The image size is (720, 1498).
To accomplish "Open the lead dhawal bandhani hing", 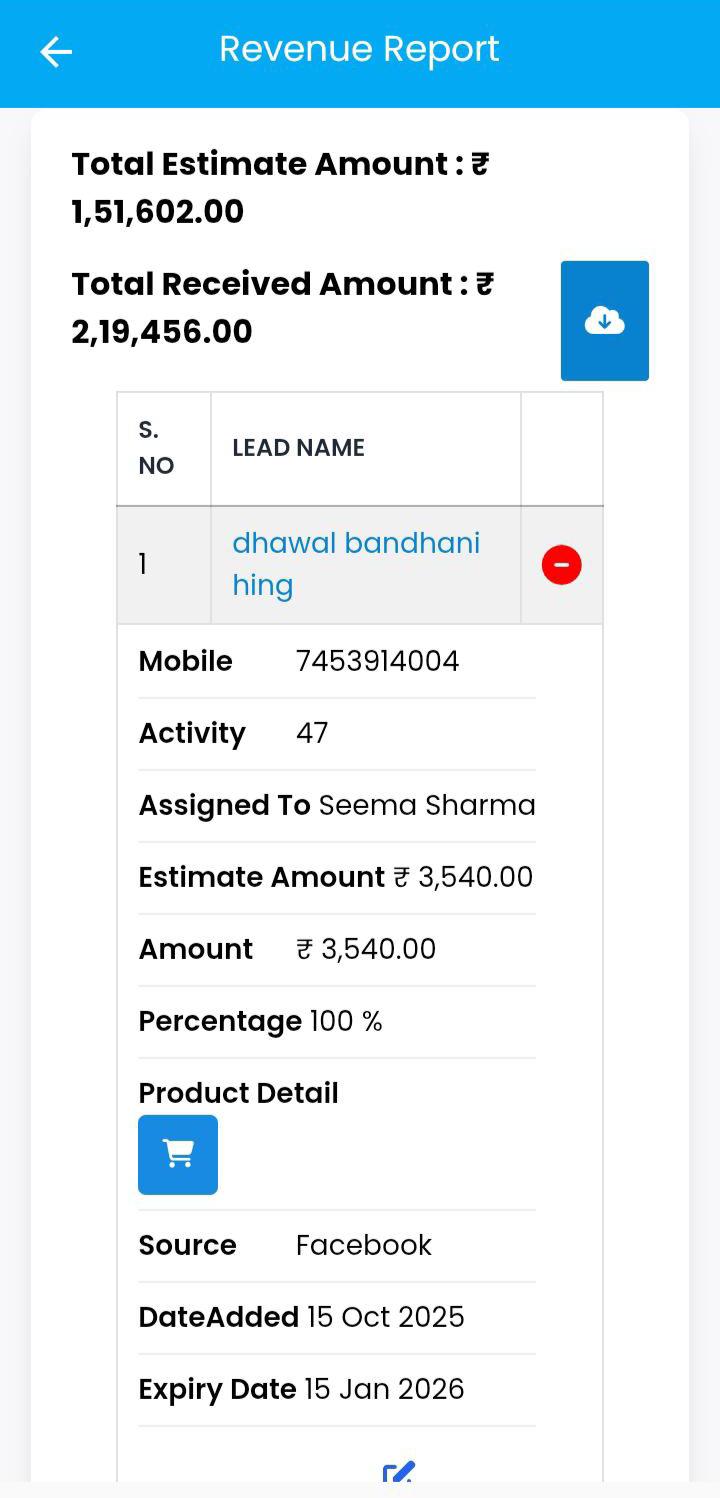I will (355, 565).
